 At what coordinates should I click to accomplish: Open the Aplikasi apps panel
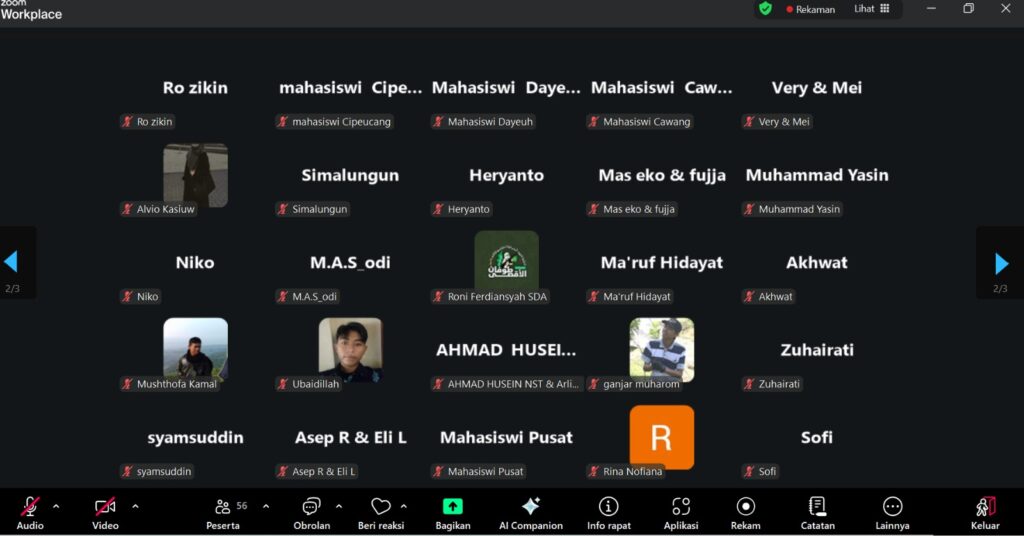click(680, 512)
